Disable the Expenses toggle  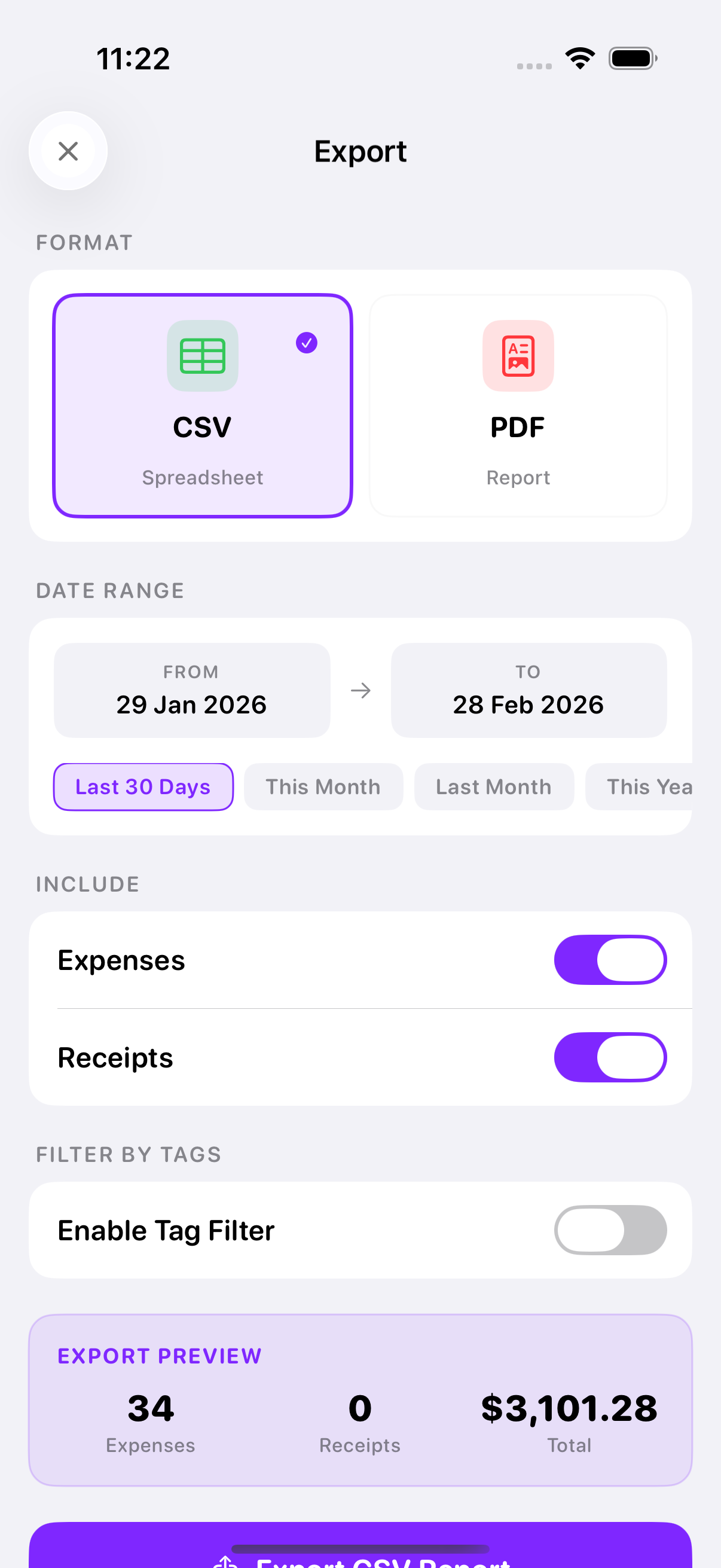[610, 960]
